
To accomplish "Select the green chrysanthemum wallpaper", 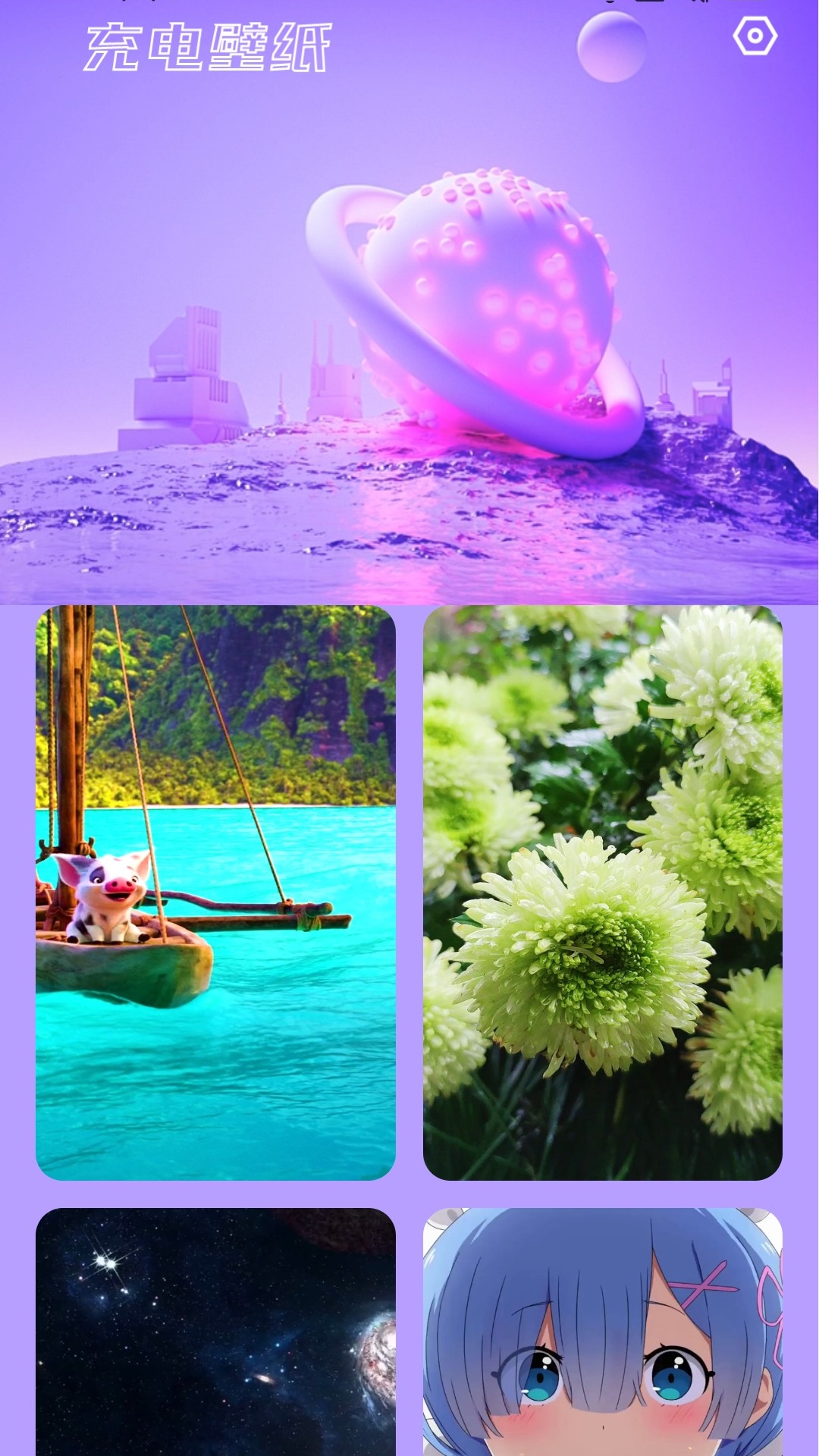I will coord(602,892).
